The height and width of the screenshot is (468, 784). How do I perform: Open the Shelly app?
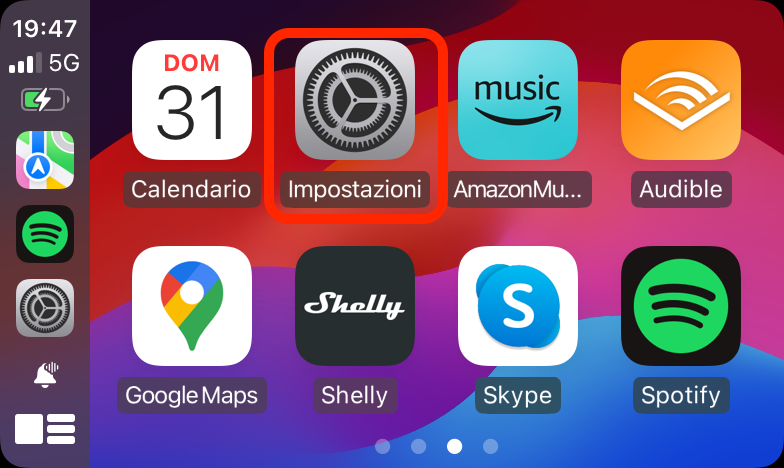[x=354, y=306]
